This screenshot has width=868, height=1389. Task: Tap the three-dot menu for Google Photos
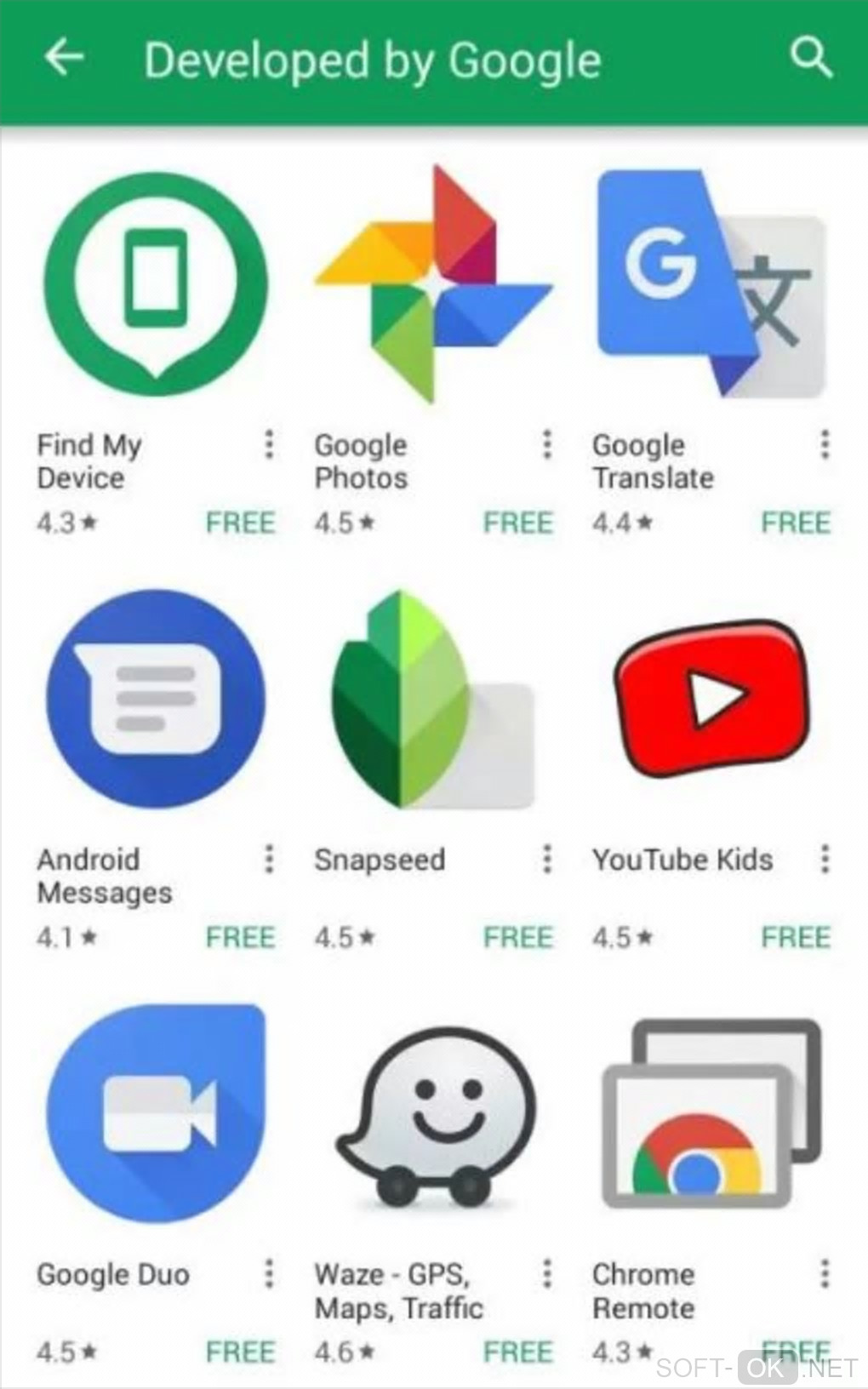547,444
